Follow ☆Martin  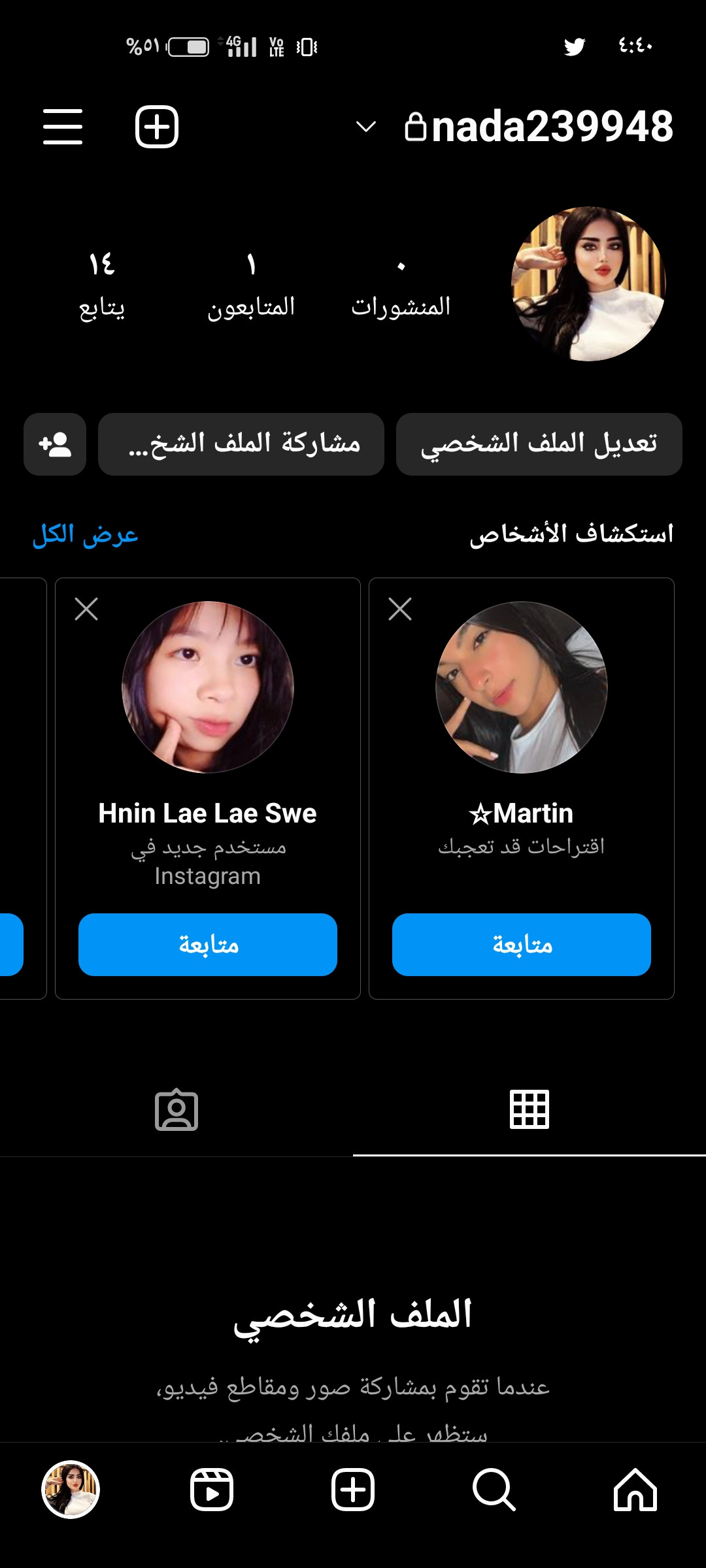pyautogui.click(x=521, y=945)
